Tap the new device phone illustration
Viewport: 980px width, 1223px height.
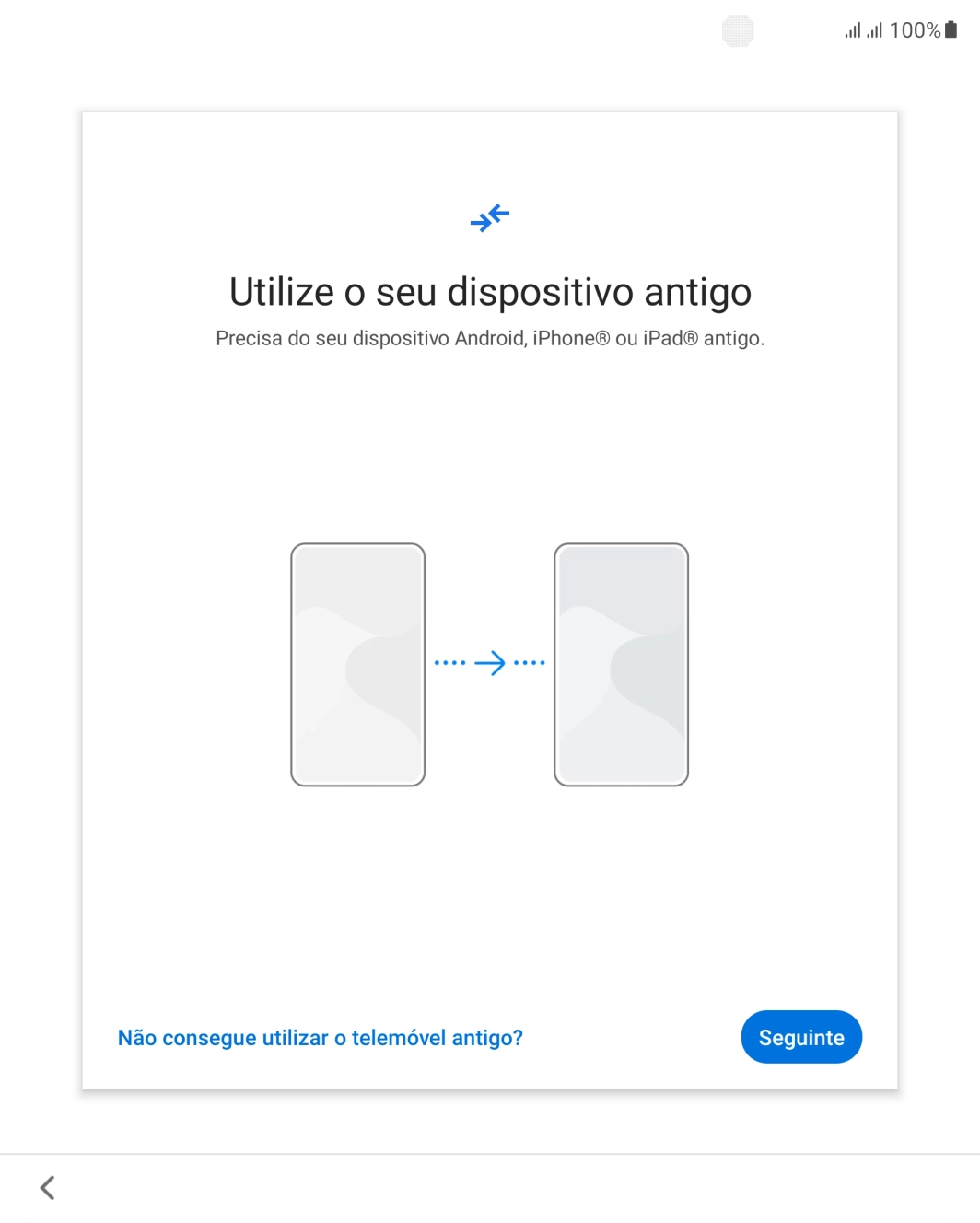point(621,665)
